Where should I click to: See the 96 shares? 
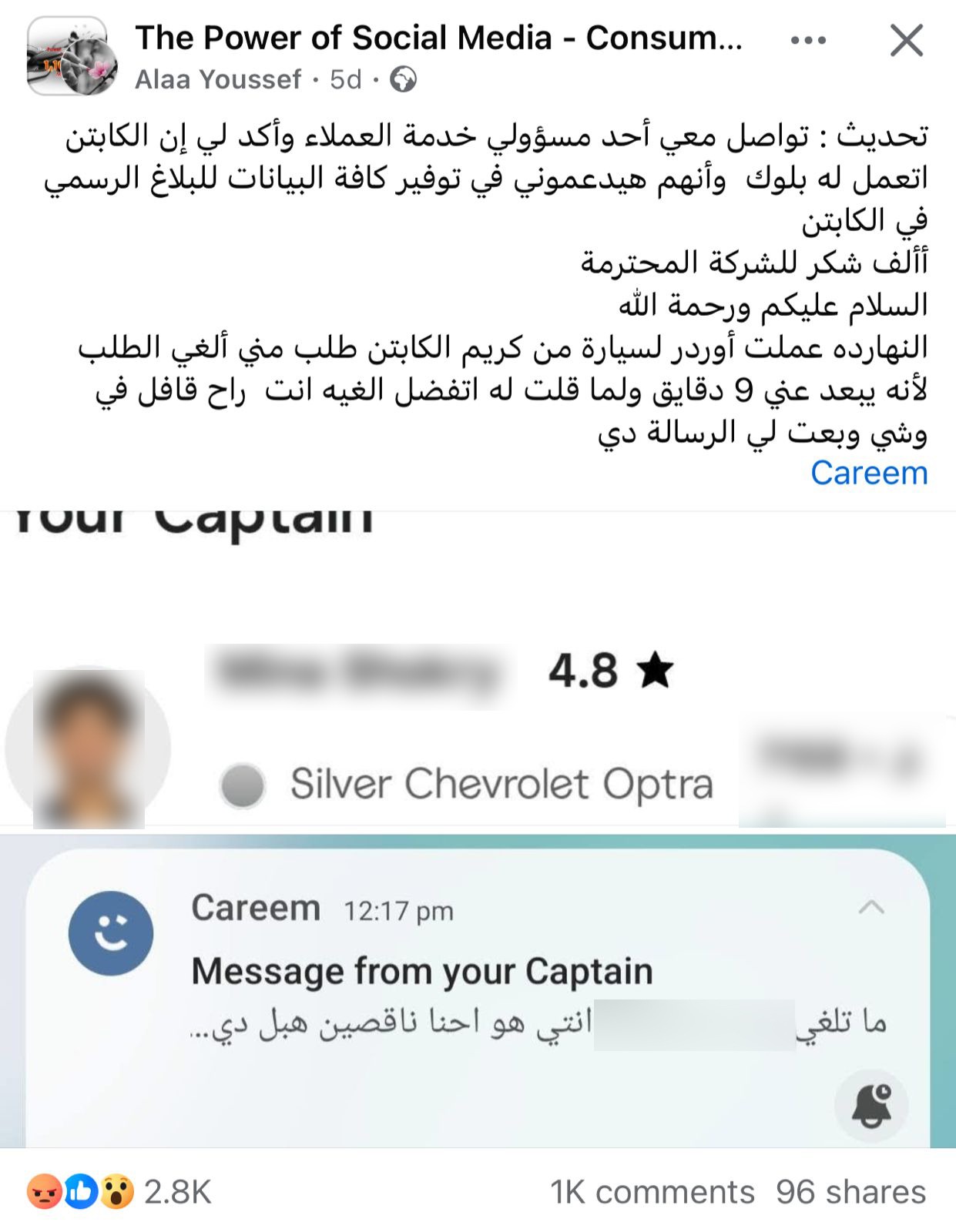(850, 1192)
